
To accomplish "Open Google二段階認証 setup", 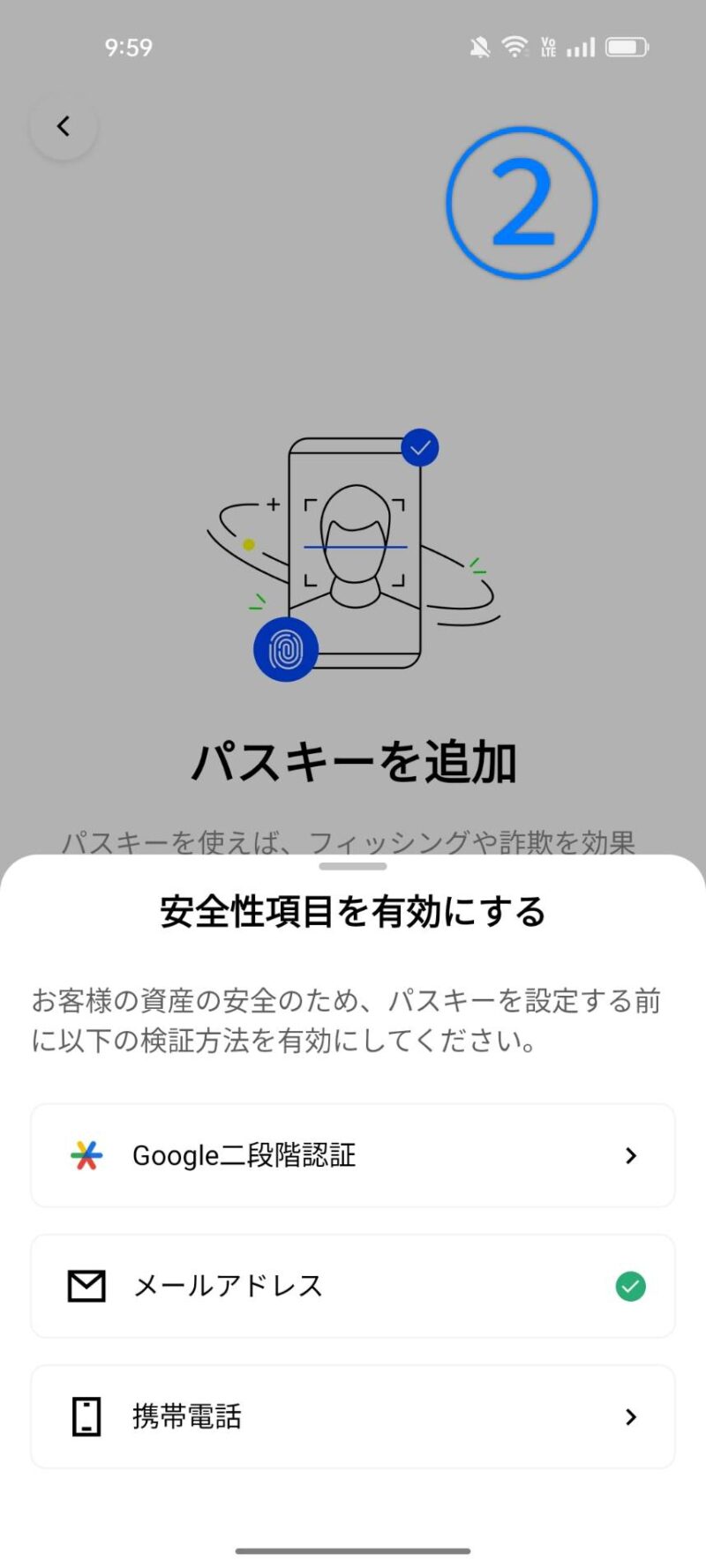I will point(353,1155).
